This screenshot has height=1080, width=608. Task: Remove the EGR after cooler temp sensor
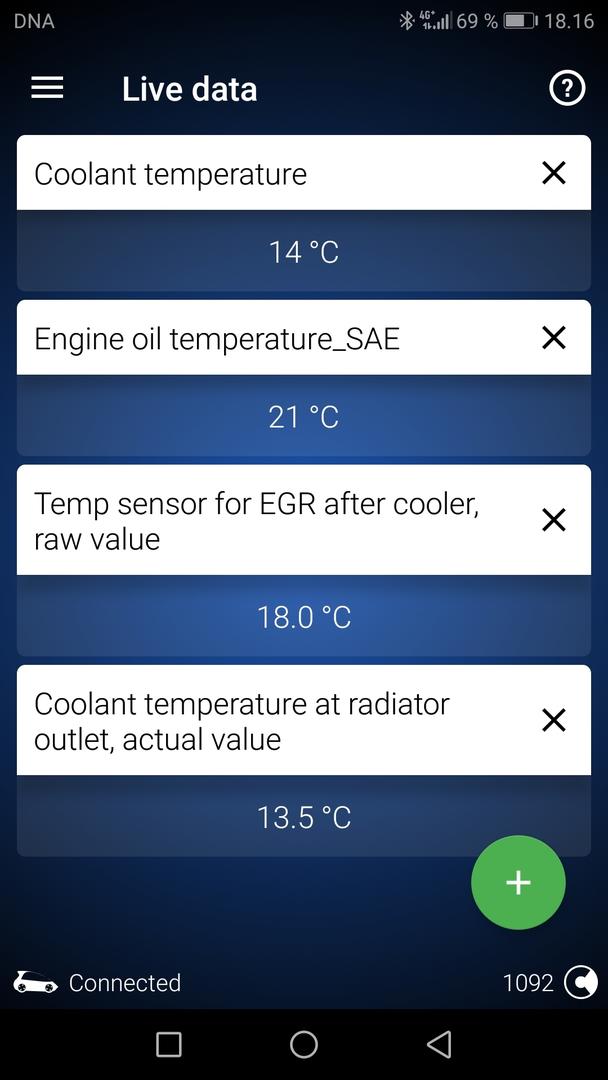553,520
